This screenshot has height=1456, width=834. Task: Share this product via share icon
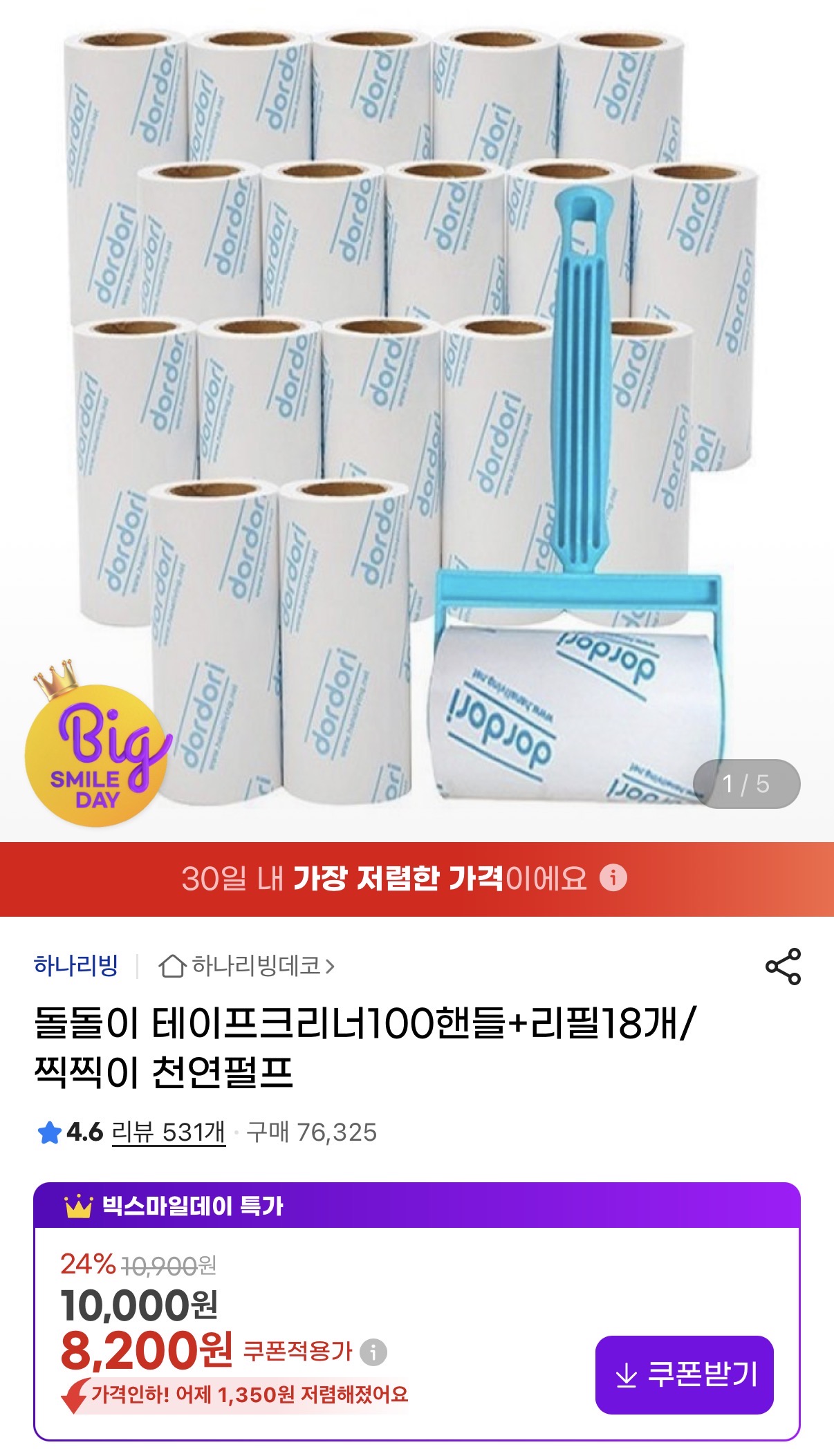(783, 966)
